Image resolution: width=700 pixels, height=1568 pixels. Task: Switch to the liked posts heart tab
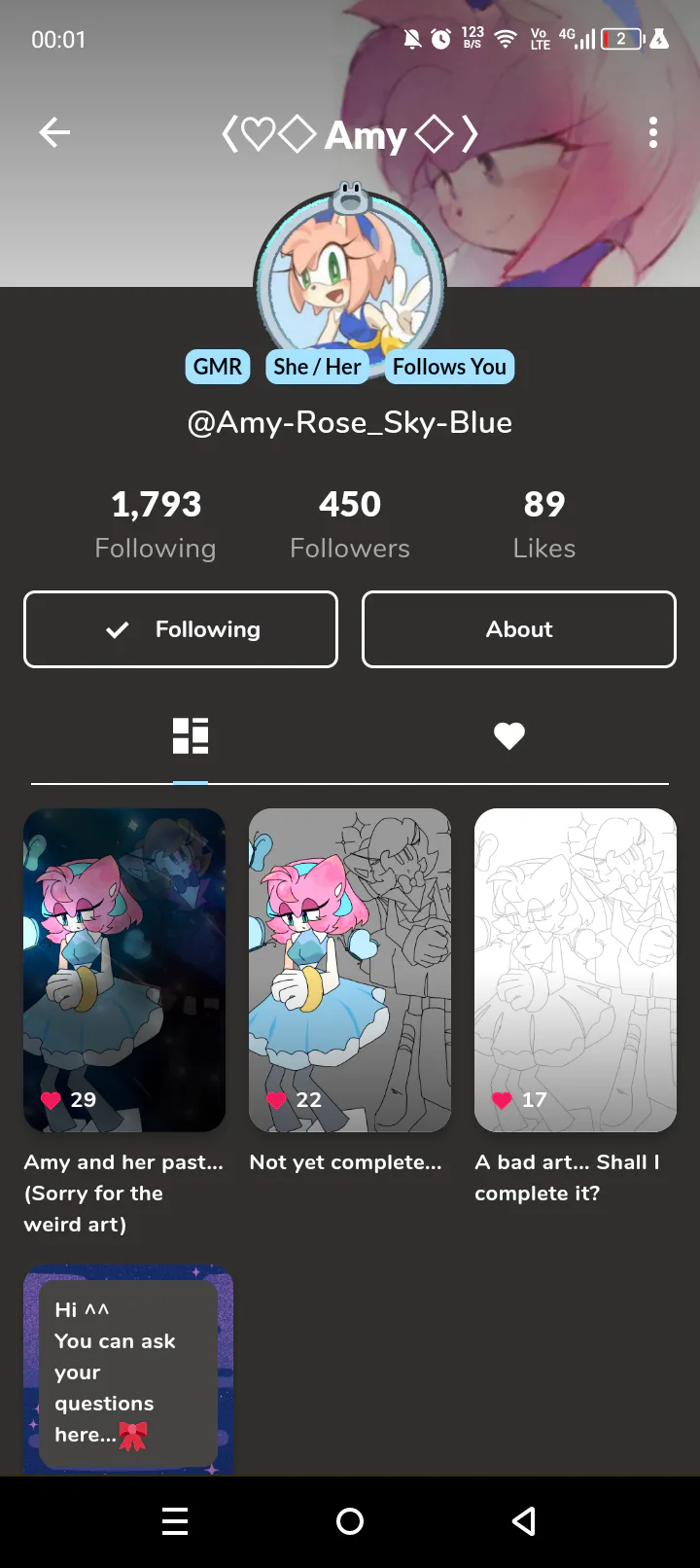coord(509,736)
